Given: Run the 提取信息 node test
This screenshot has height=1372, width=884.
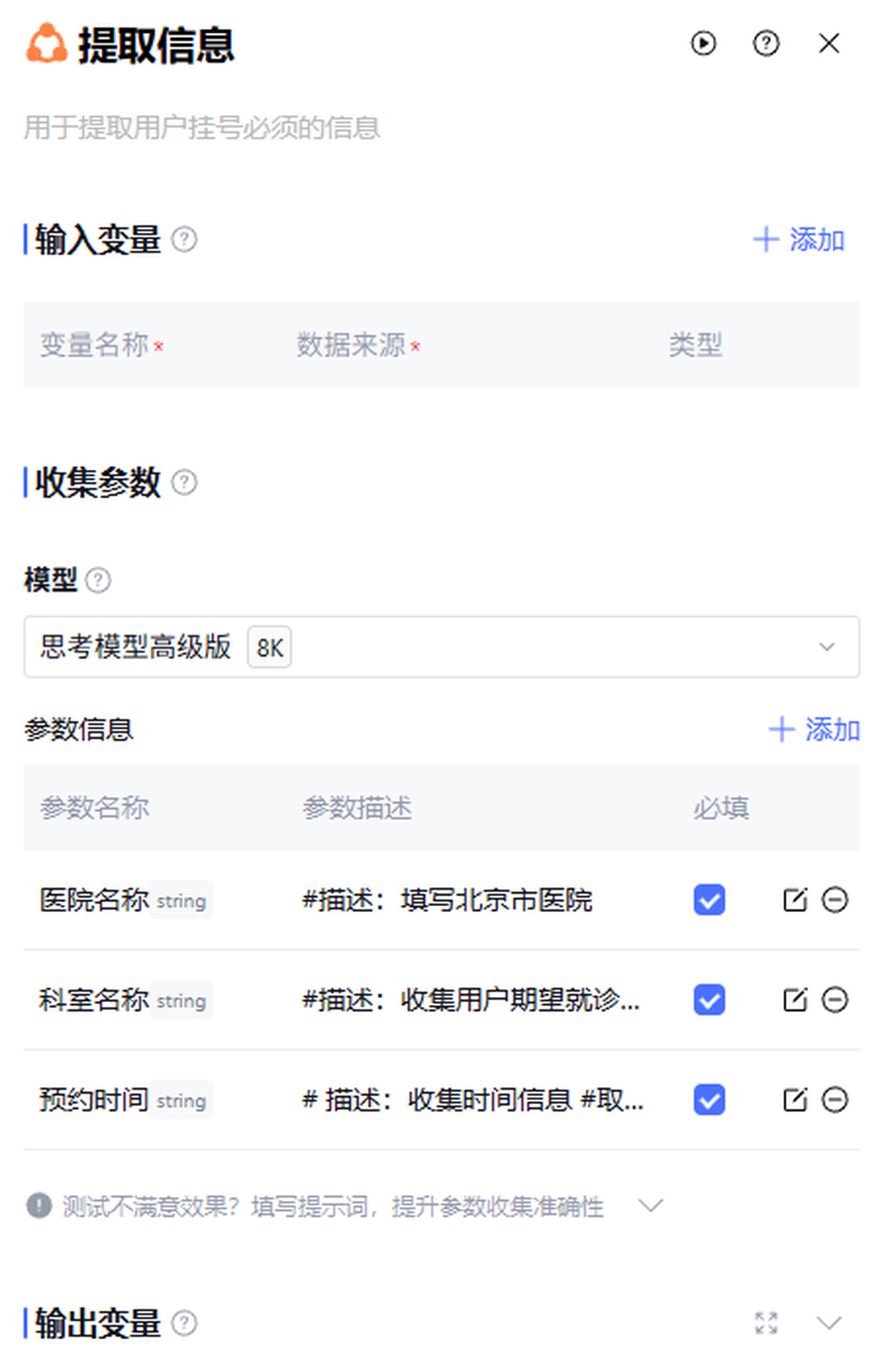Looking at the screenshot, I should tap(703, 44).
